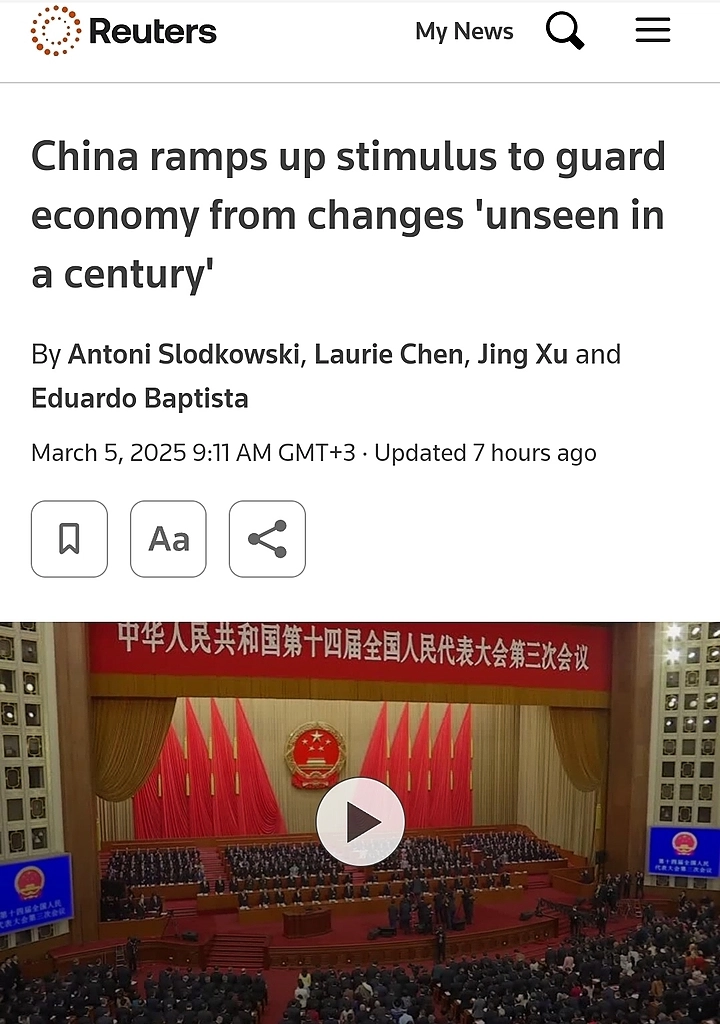View author Eduardo Baptista's profile
The height and width of the screenshot is (1024, 720).
click(x=140, y=398)
